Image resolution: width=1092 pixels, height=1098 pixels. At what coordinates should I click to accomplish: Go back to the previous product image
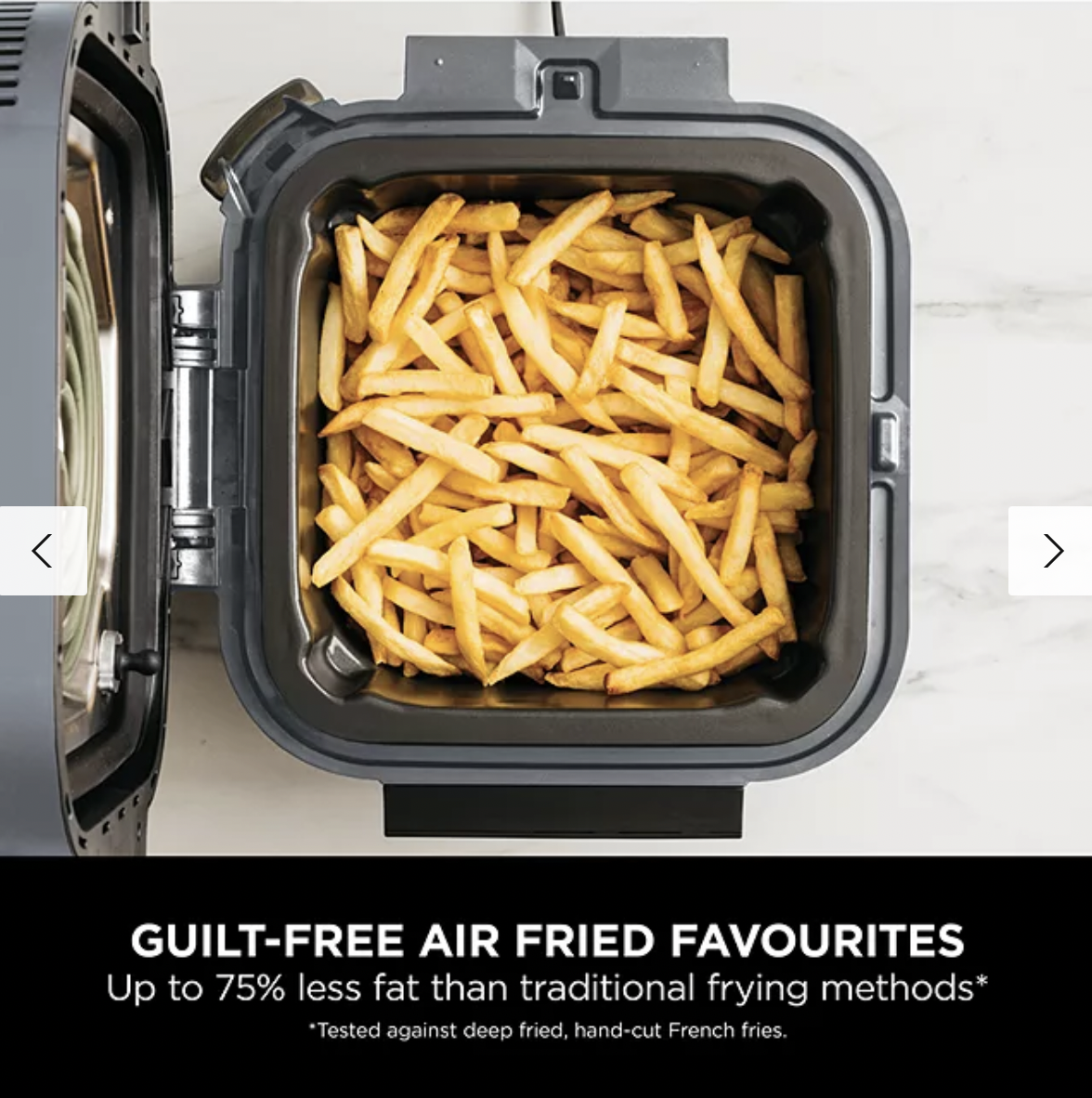42,551
